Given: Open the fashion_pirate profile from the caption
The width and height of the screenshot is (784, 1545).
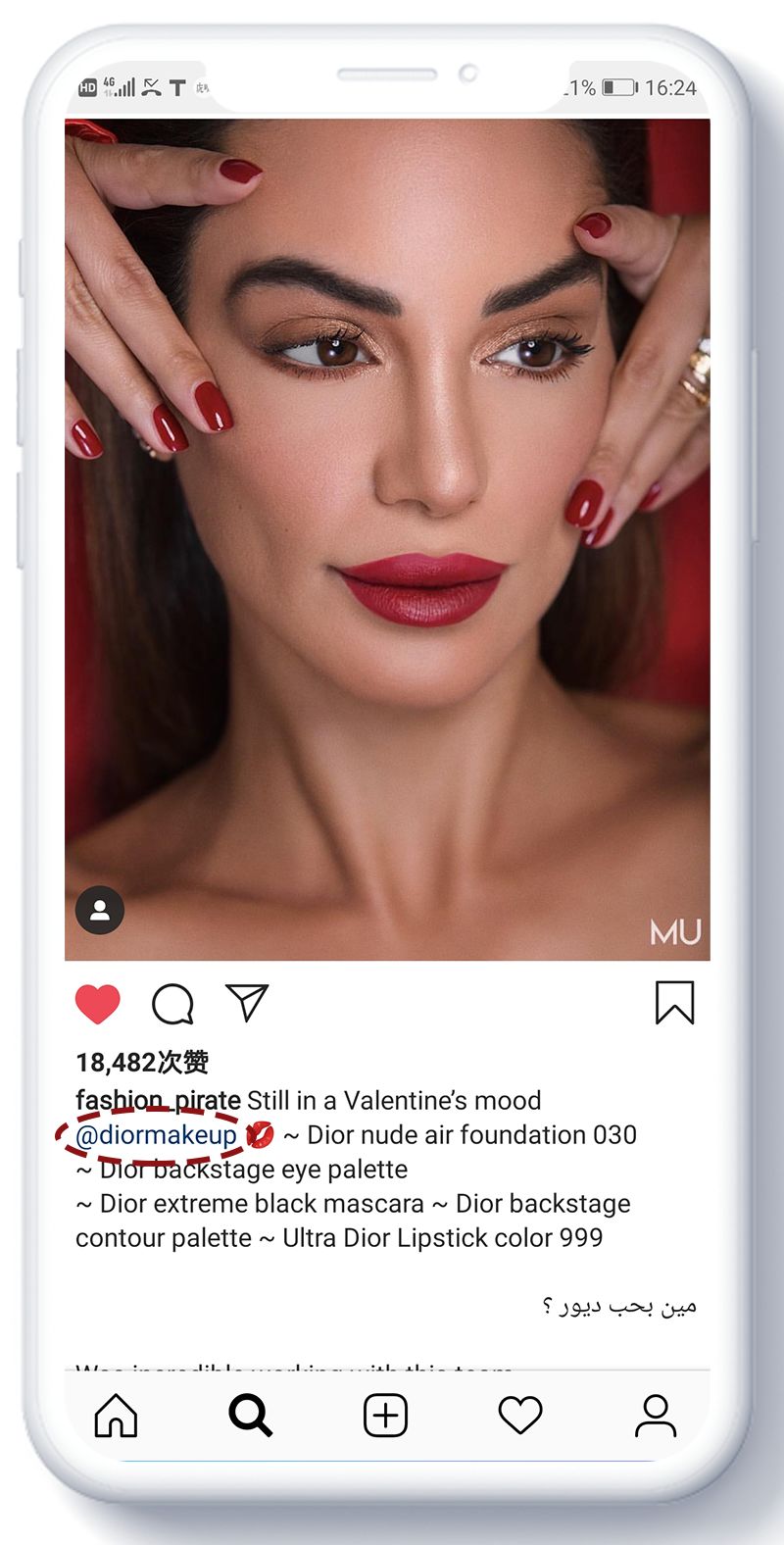Looking at the screenshot, I should [158, 1100].
